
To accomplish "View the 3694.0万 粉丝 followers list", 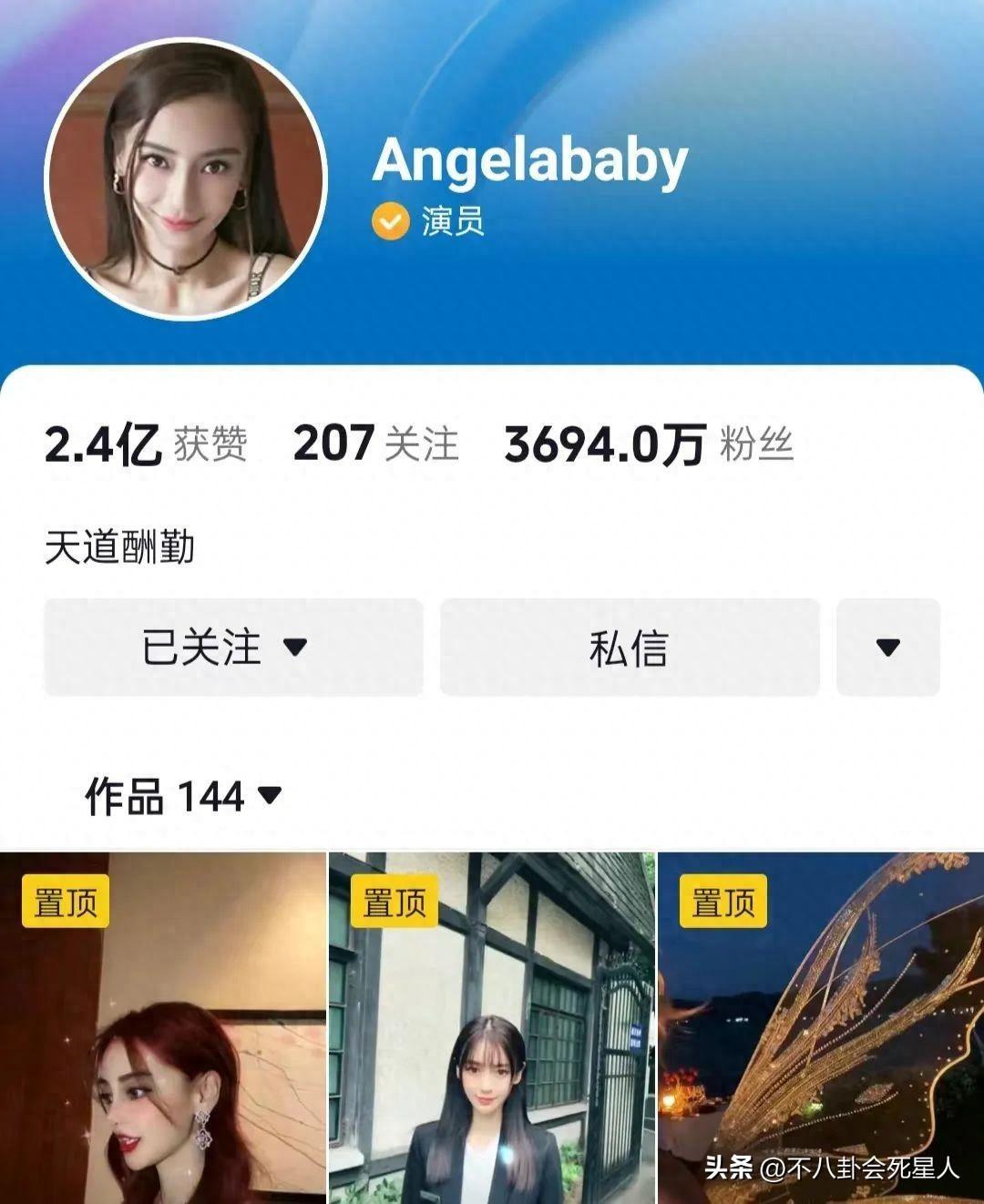I will tap(648, 444).
